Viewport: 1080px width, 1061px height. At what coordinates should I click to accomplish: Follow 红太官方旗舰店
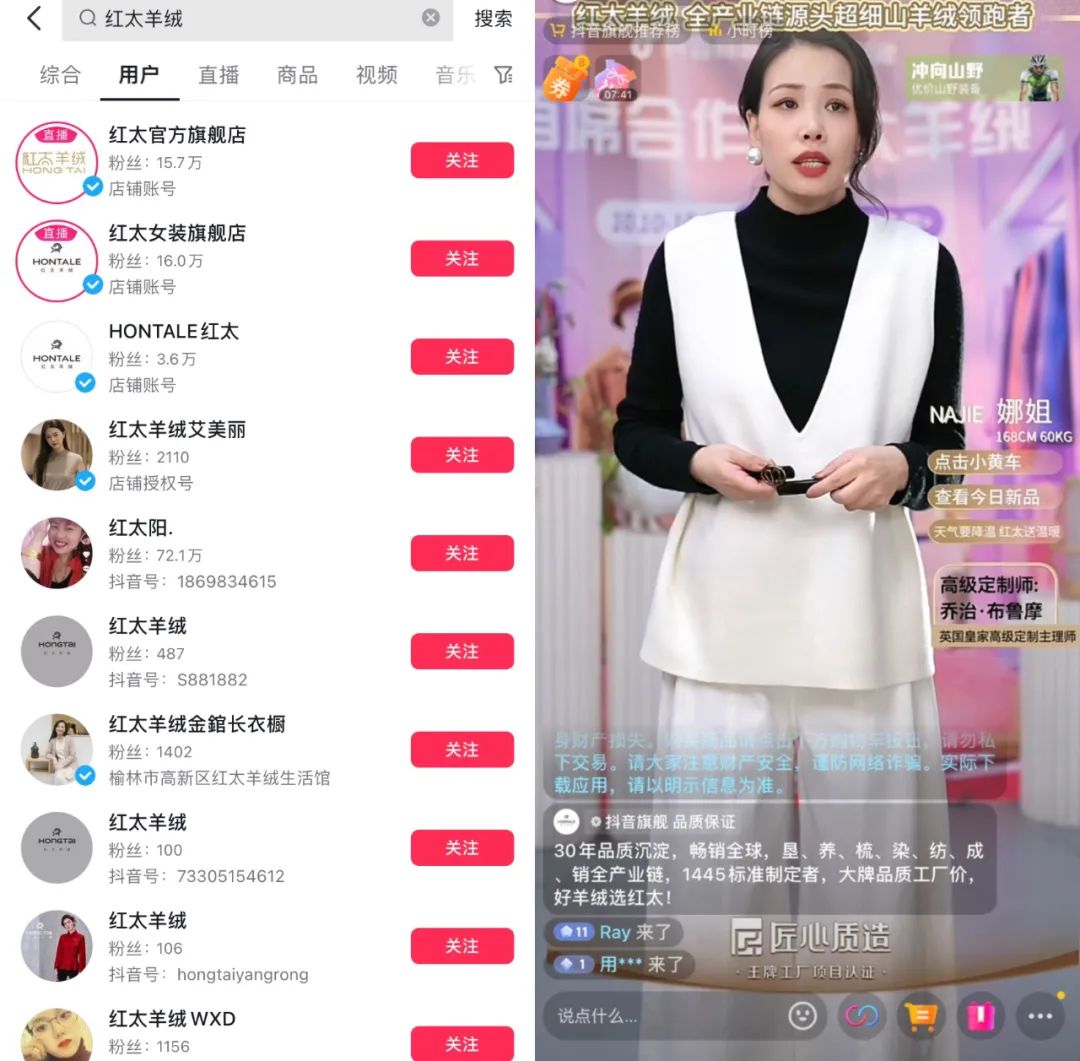pyautogui.click(x=462, y=161)
